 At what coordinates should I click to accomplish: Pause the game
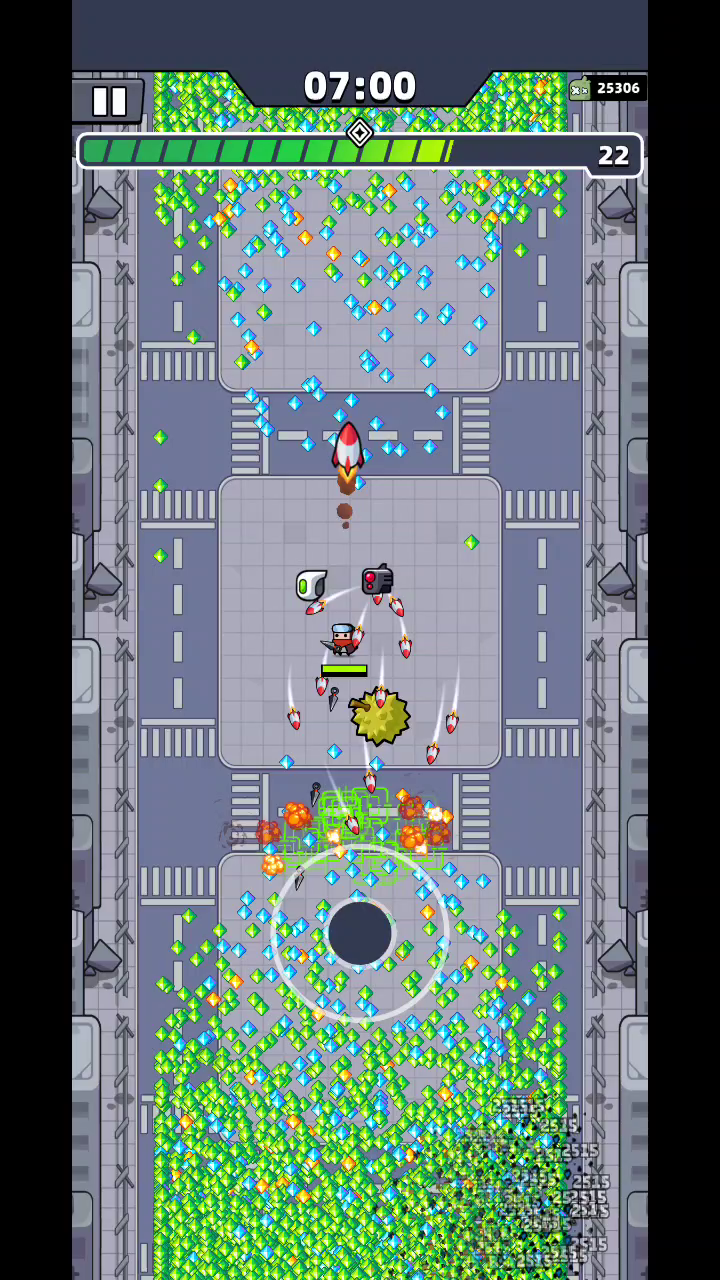pos(108,101)
